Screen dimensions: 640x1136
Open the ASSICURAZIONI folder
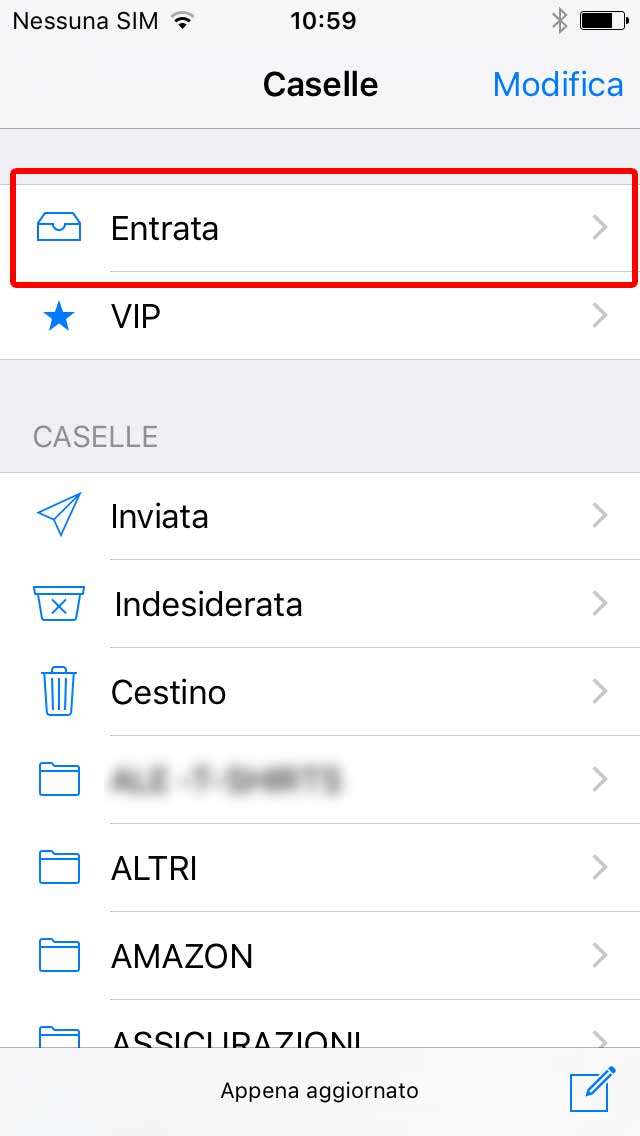click(320, 1036)
